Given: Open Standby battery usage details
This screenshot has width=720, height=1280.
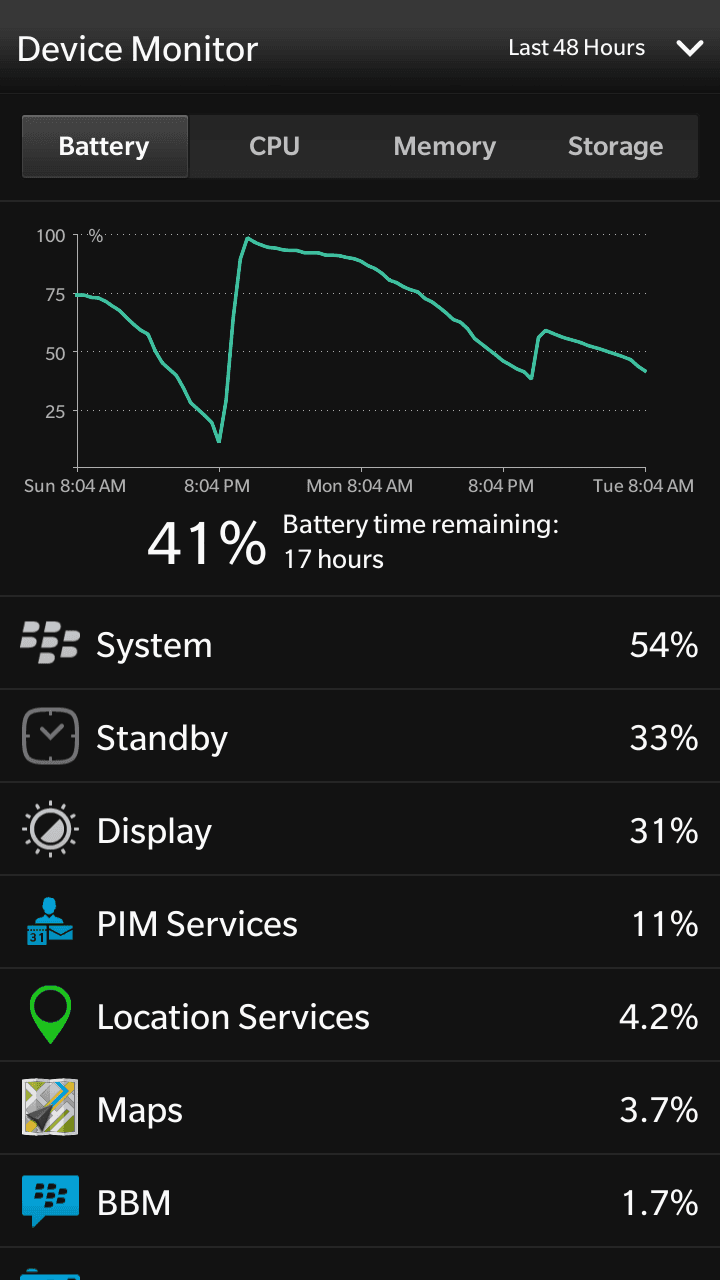Looking at the screenshot, I should coord(360,737).
